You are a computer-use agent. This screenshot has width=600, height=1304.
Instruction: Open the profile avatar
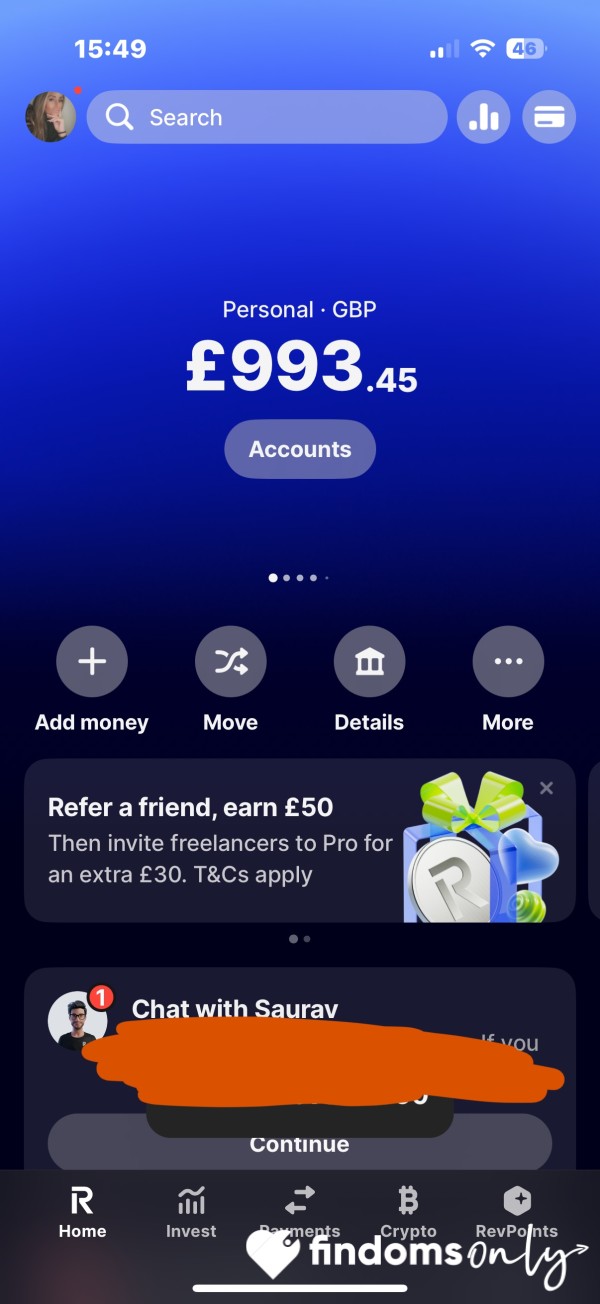pos(50,117)
